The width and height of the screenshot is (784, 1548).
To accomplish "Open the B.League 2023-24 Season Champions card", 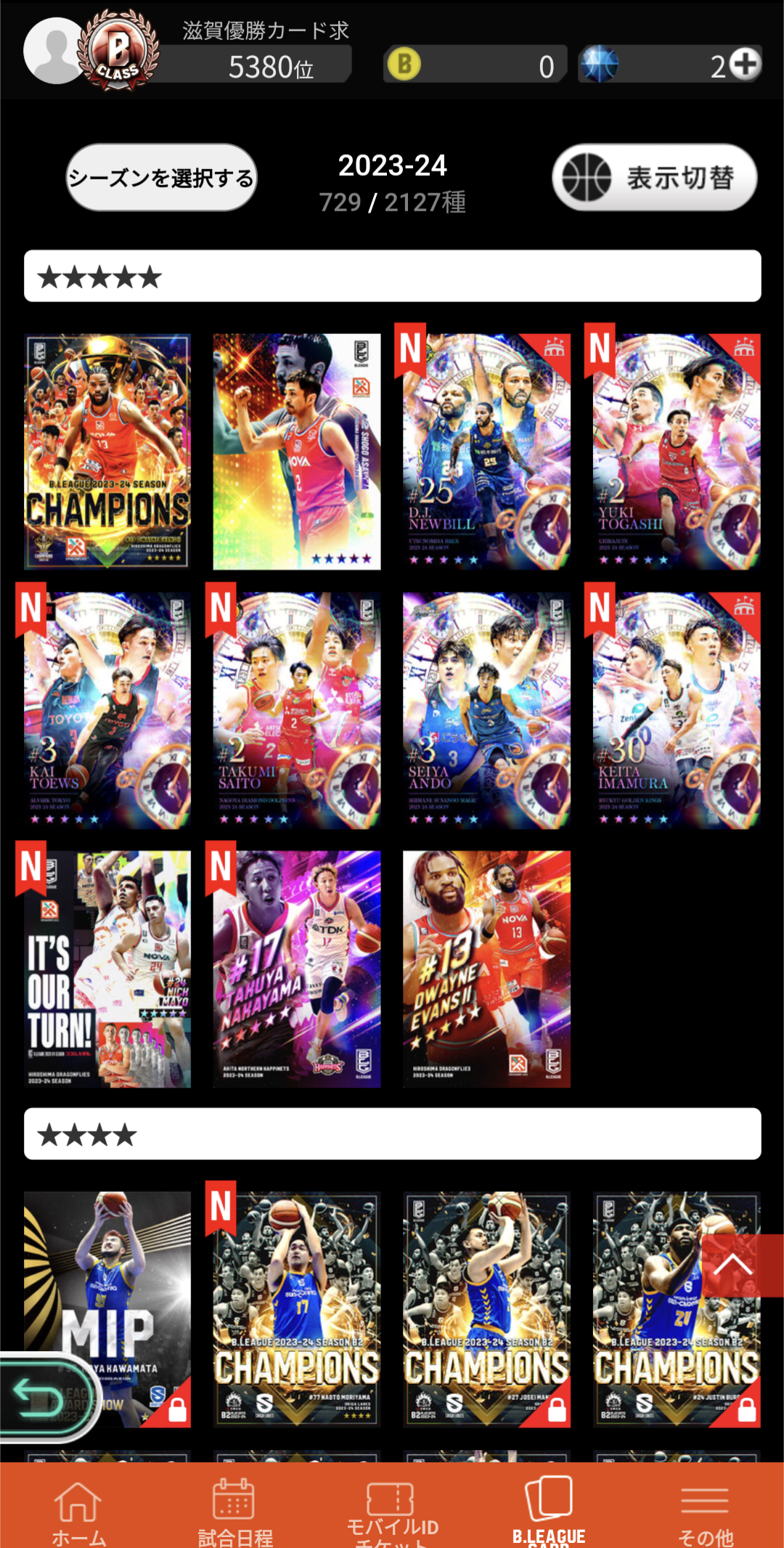I will click(107, 452).
